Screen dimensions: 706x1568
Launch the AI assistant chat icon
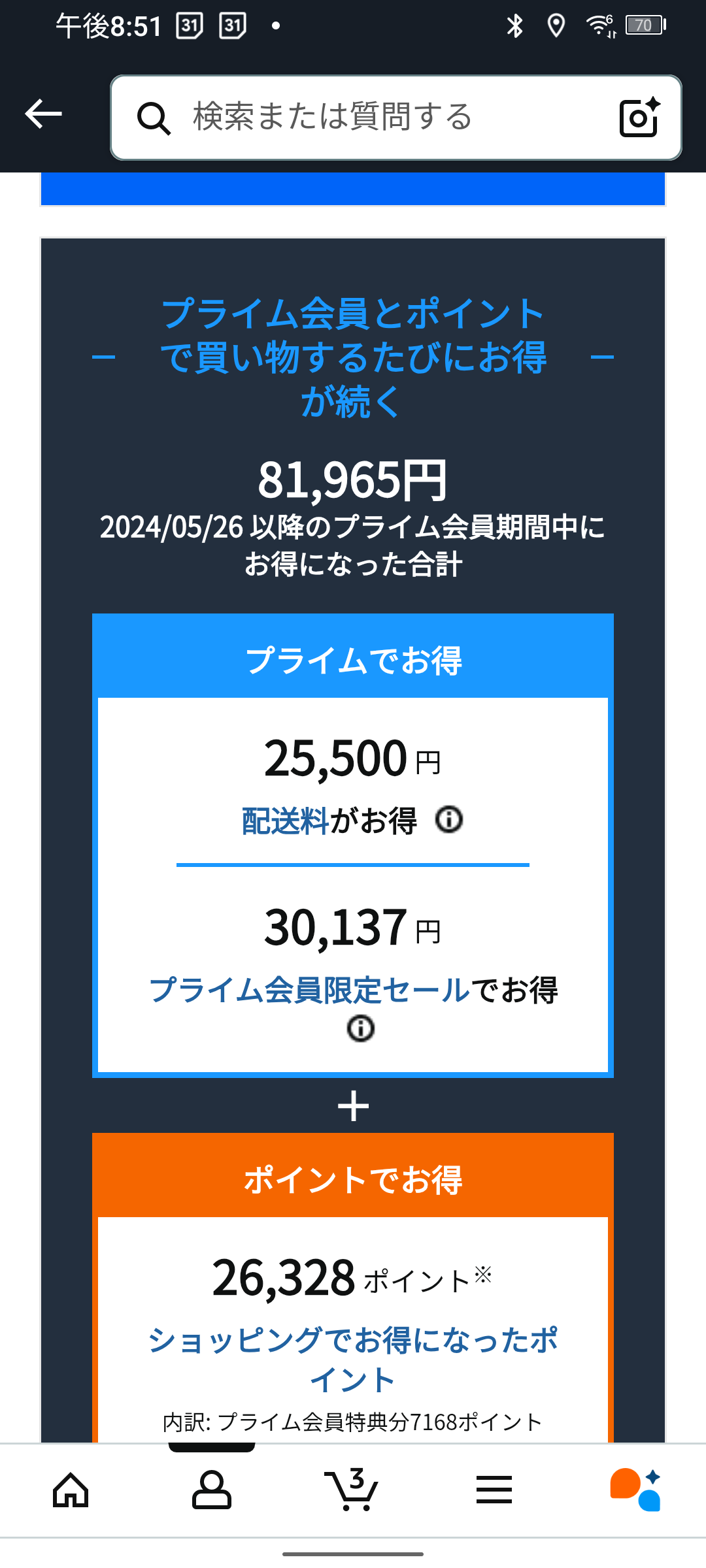tap(635, 1490)
